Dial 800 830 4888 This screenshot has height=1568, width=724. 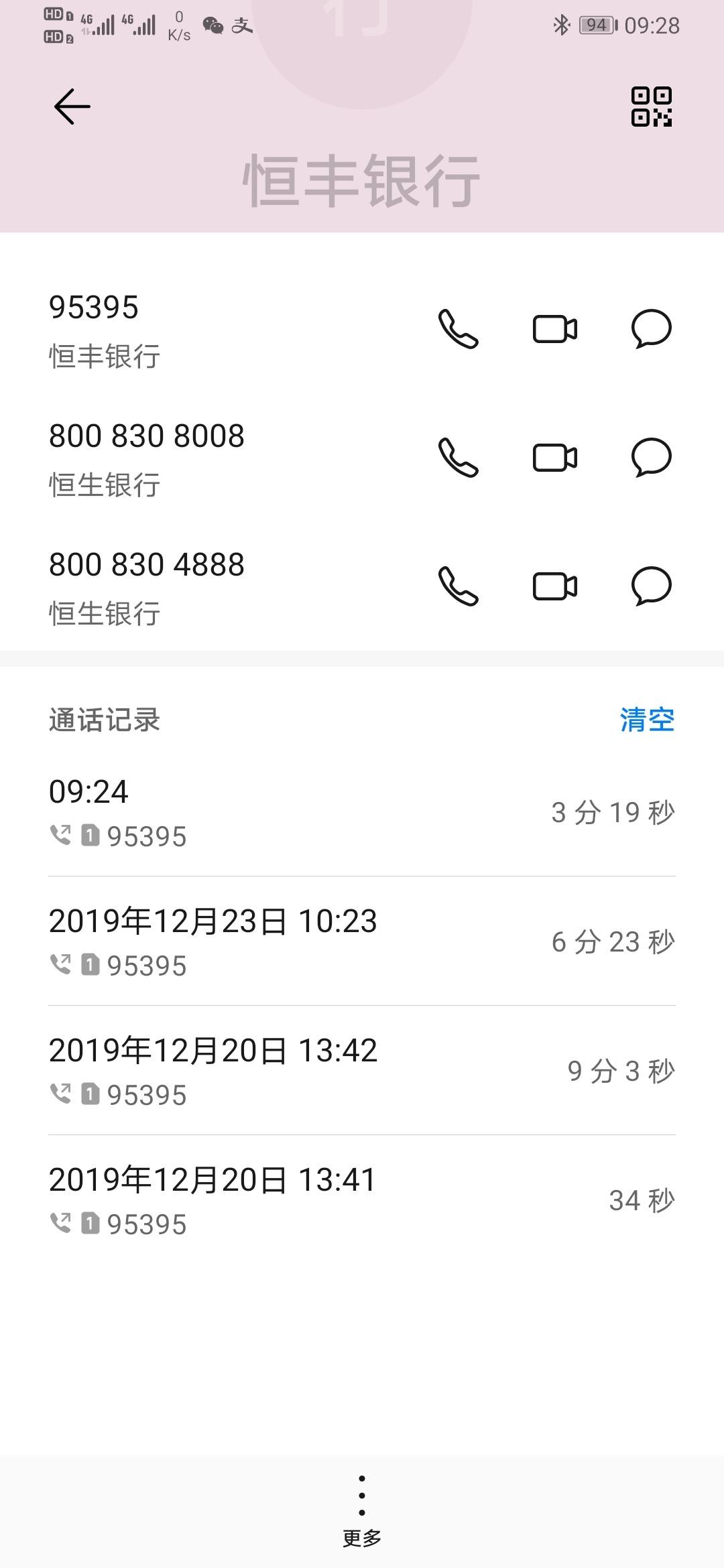click(x=459, y=586)
